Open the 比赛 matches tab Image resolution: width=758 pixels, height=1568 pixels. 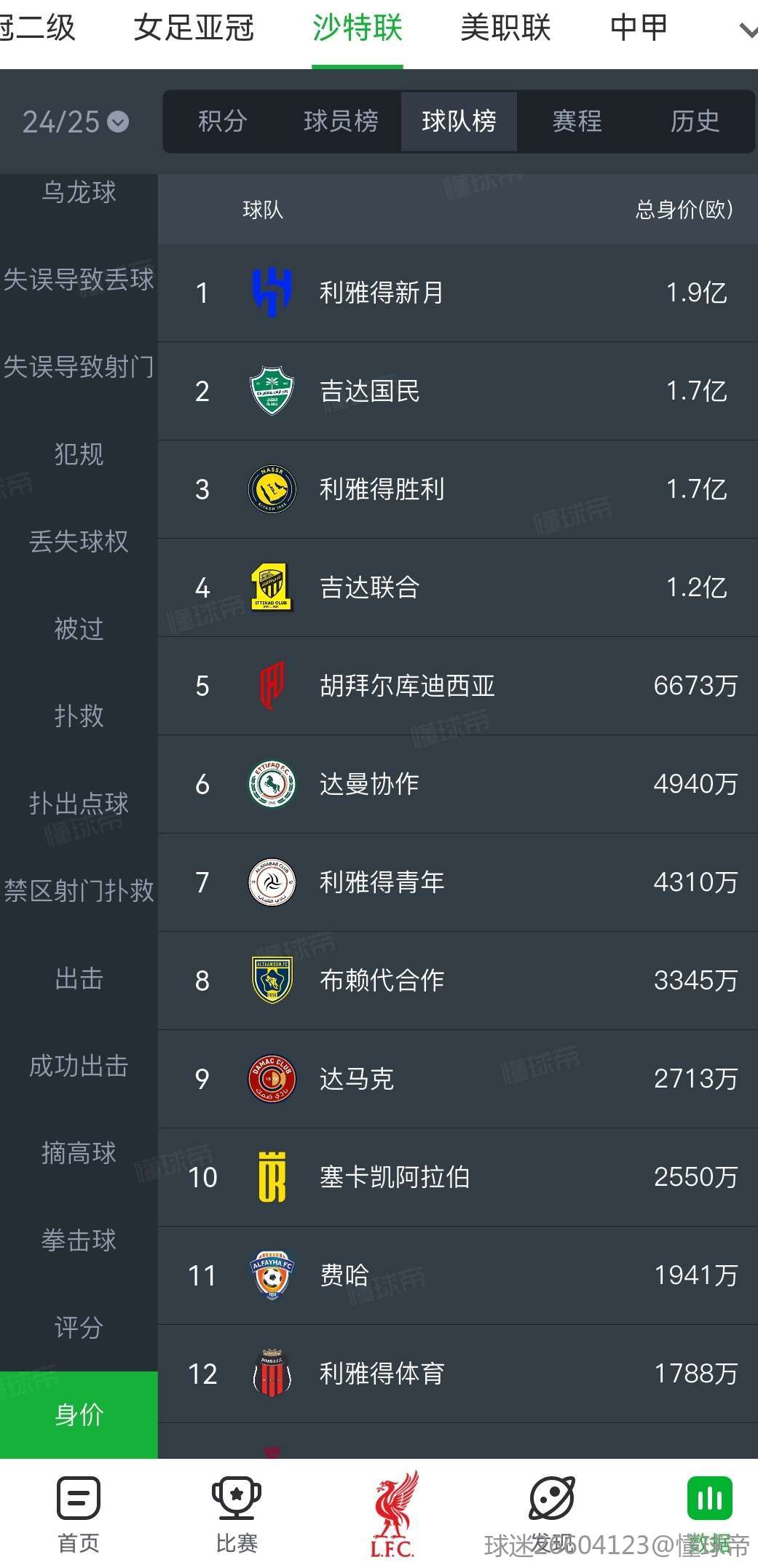click(x=237, y=1513)
